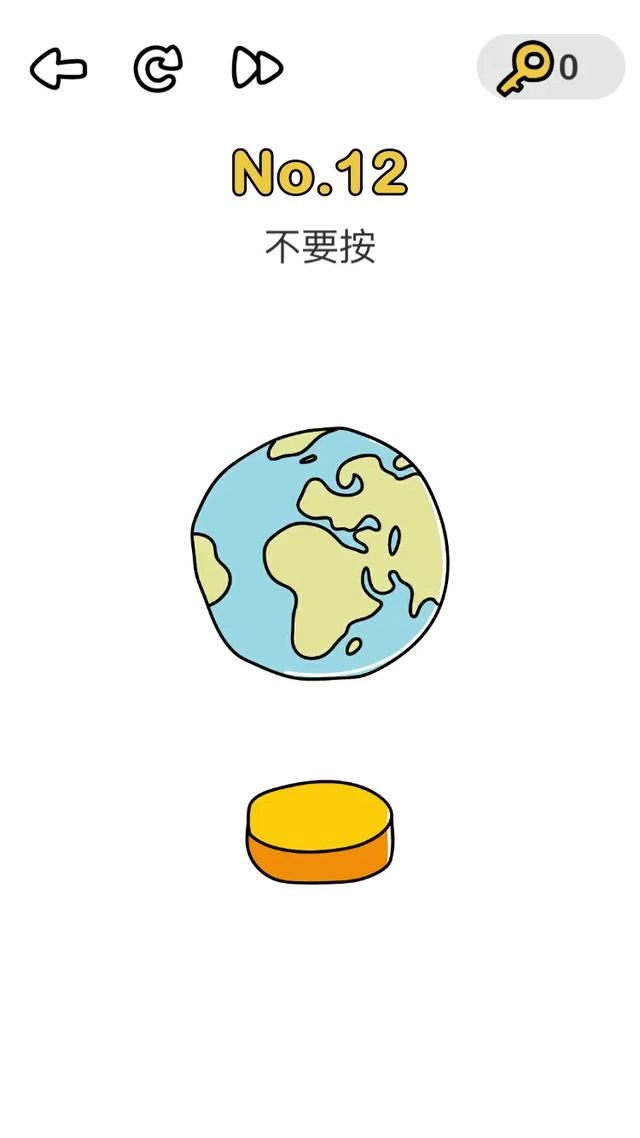Image resolution: width=640 pixels, height=1138 pixels.
Task: Restart the level with the reload icon
Action: pos(158,69)
